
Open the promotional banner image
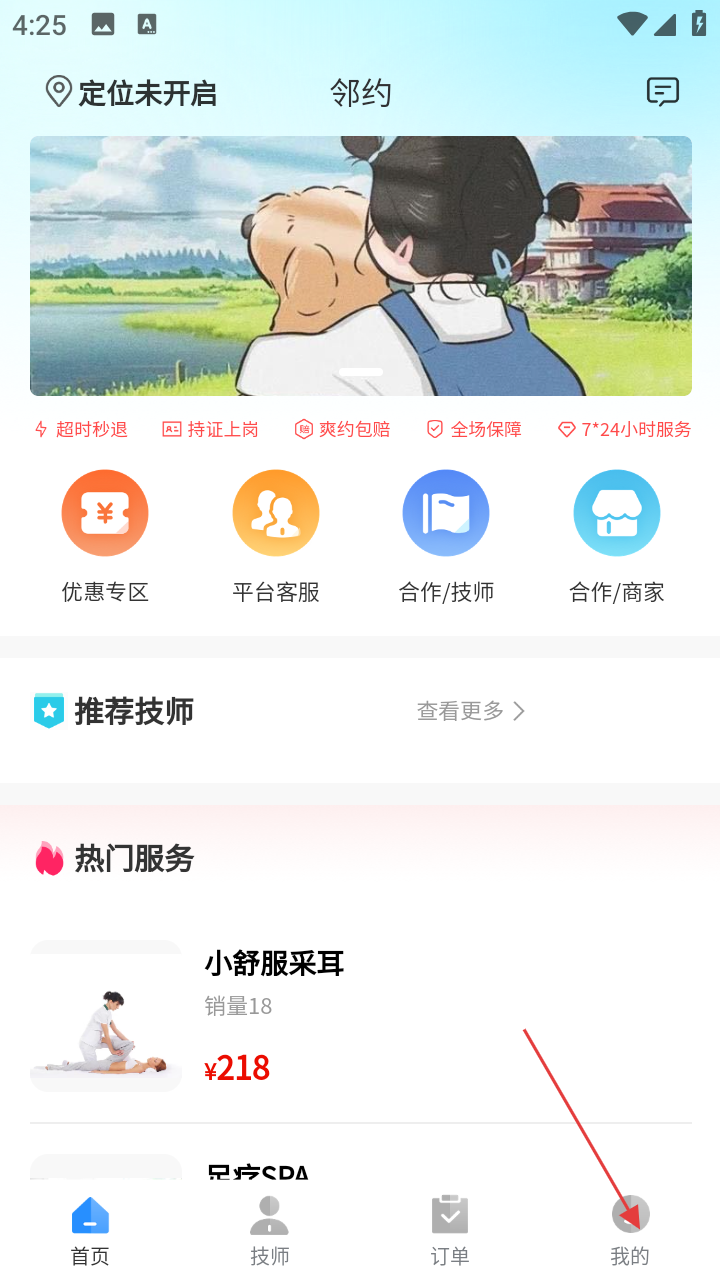pyautogui.click(x=360, y=266)
